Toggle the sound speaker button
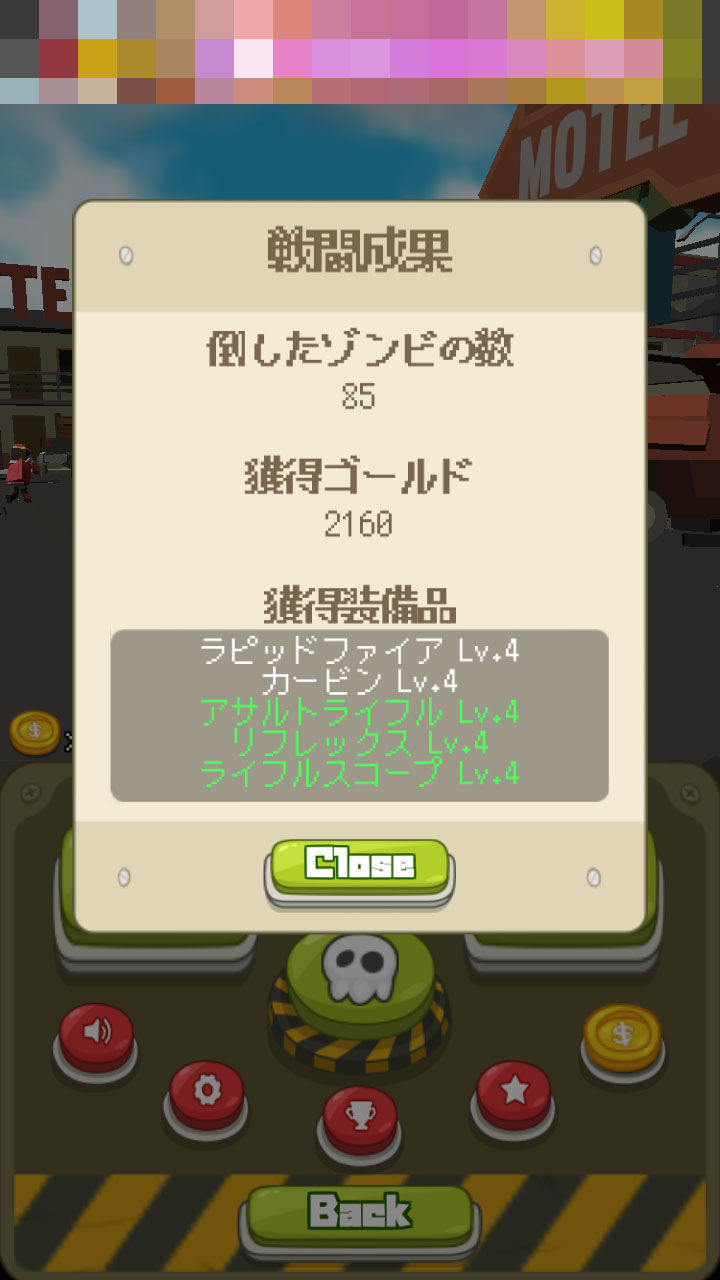 [96, 1034]
